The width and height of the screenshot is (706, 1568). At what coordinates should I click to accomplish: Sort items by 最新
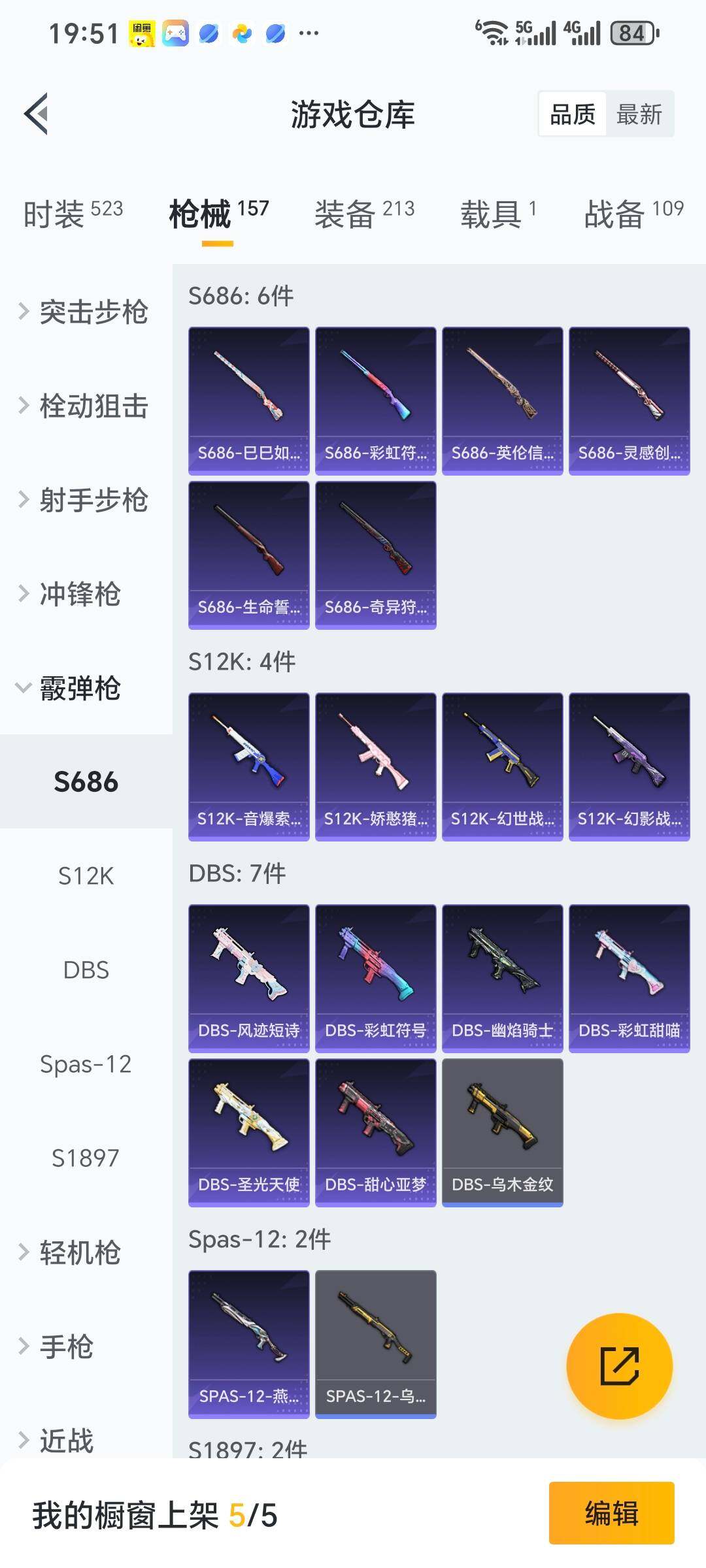[639, 114]
